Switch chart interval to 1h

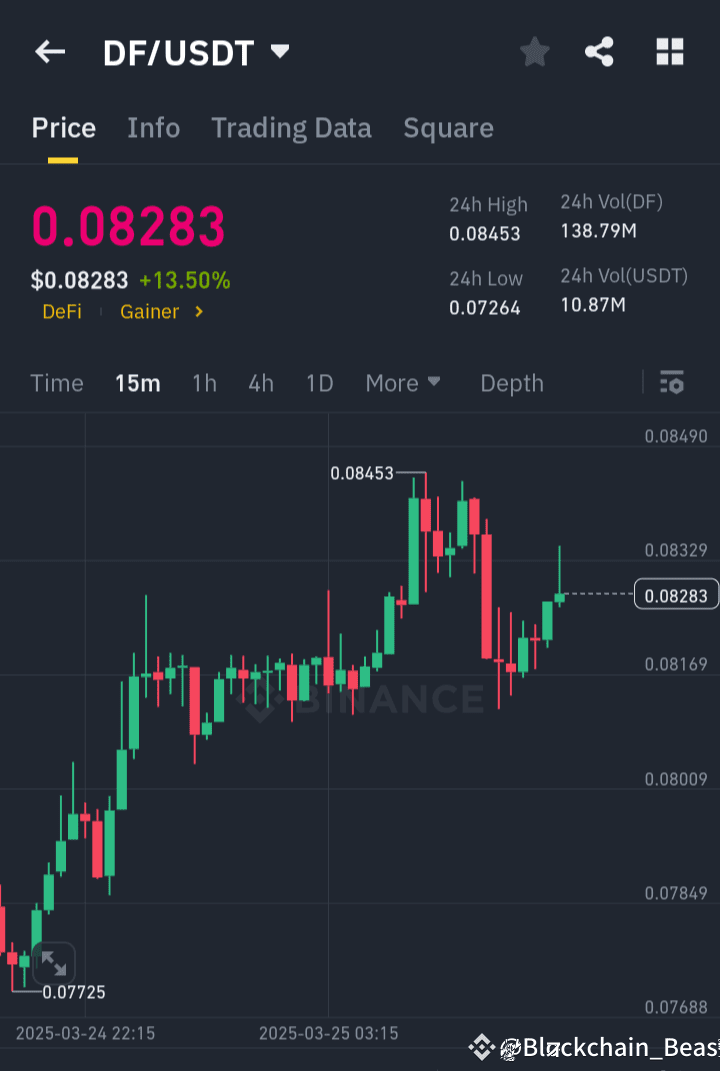204,383
